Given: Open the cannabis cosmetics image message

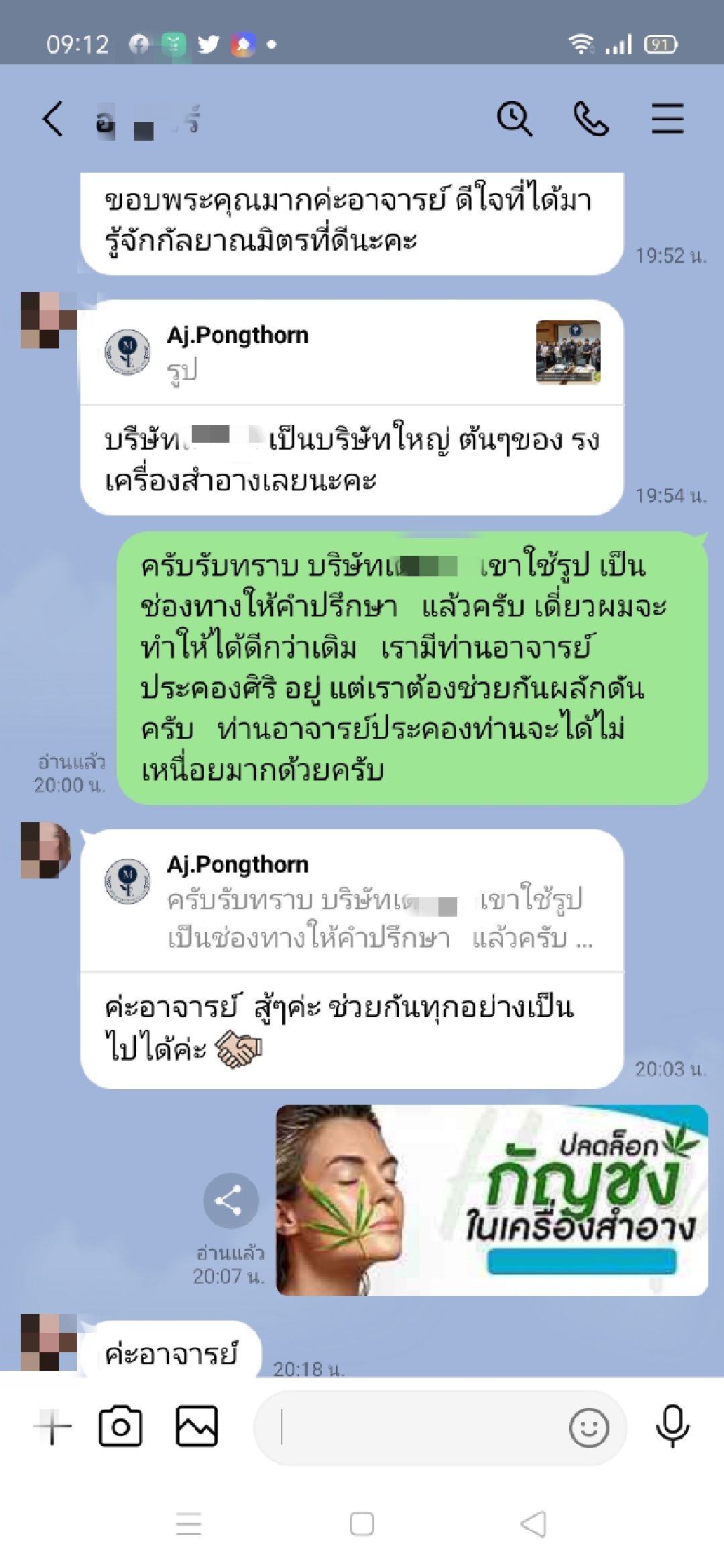Looking at the screenshot, I should coord(491,1200).
